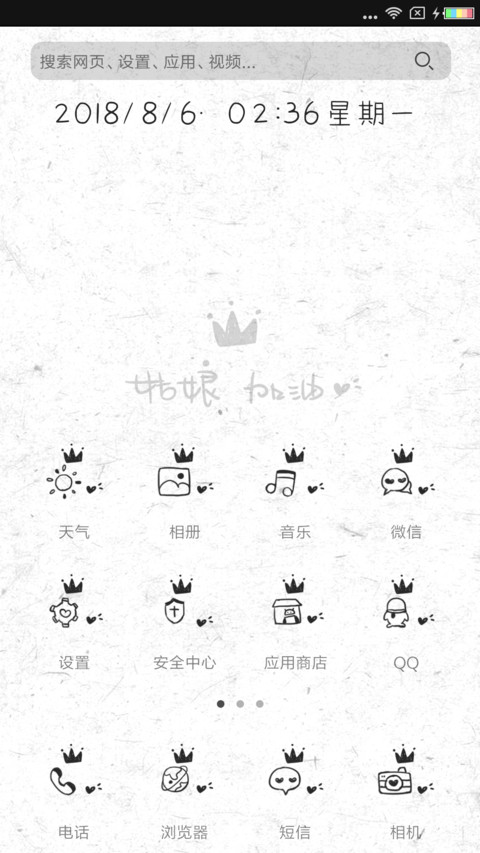Tap the date and time clock widget

point(234,114)
